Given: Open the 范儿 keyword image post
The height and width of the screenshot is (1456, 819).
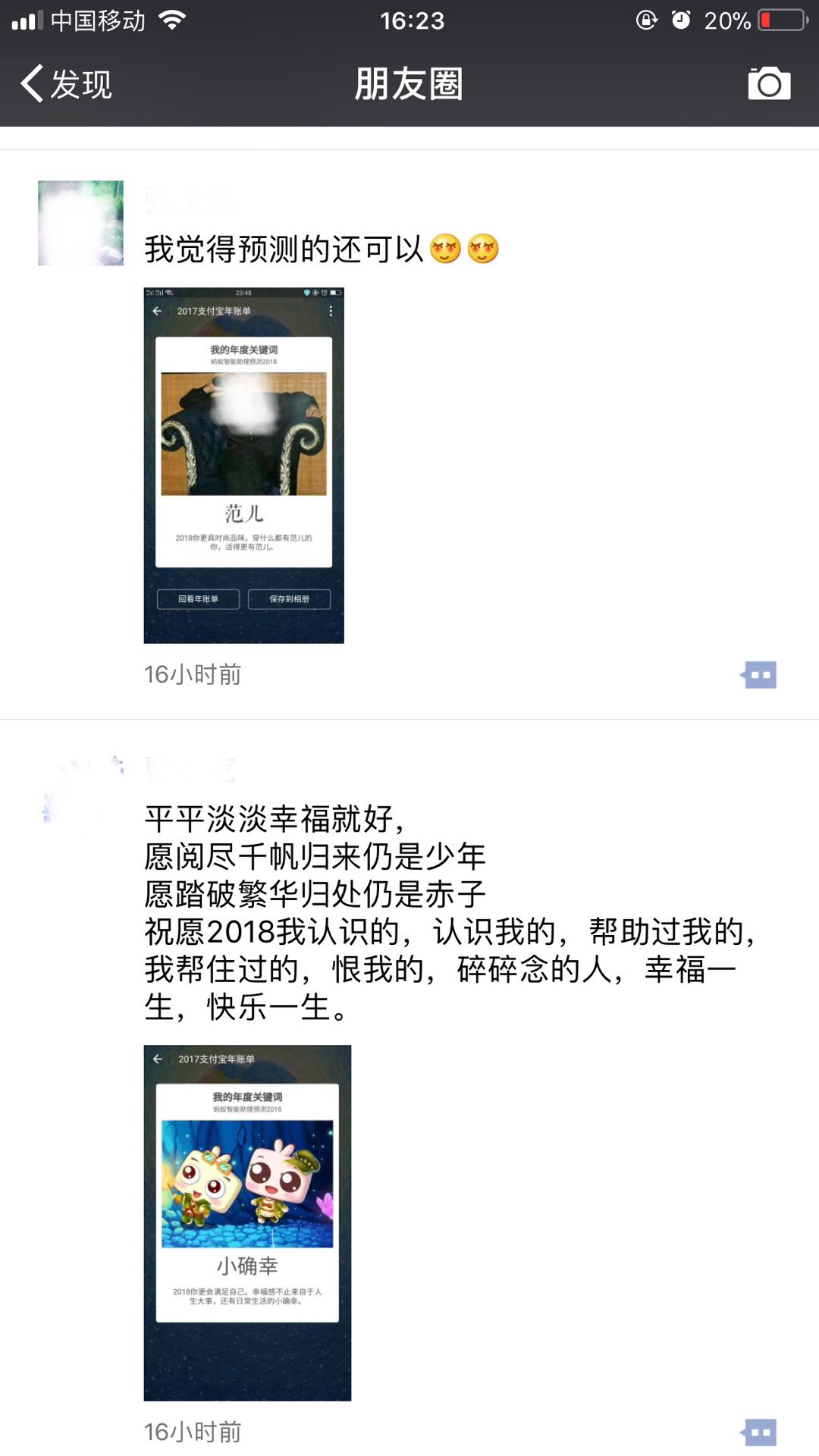Looking at the screenshot, I should point(243,465).
